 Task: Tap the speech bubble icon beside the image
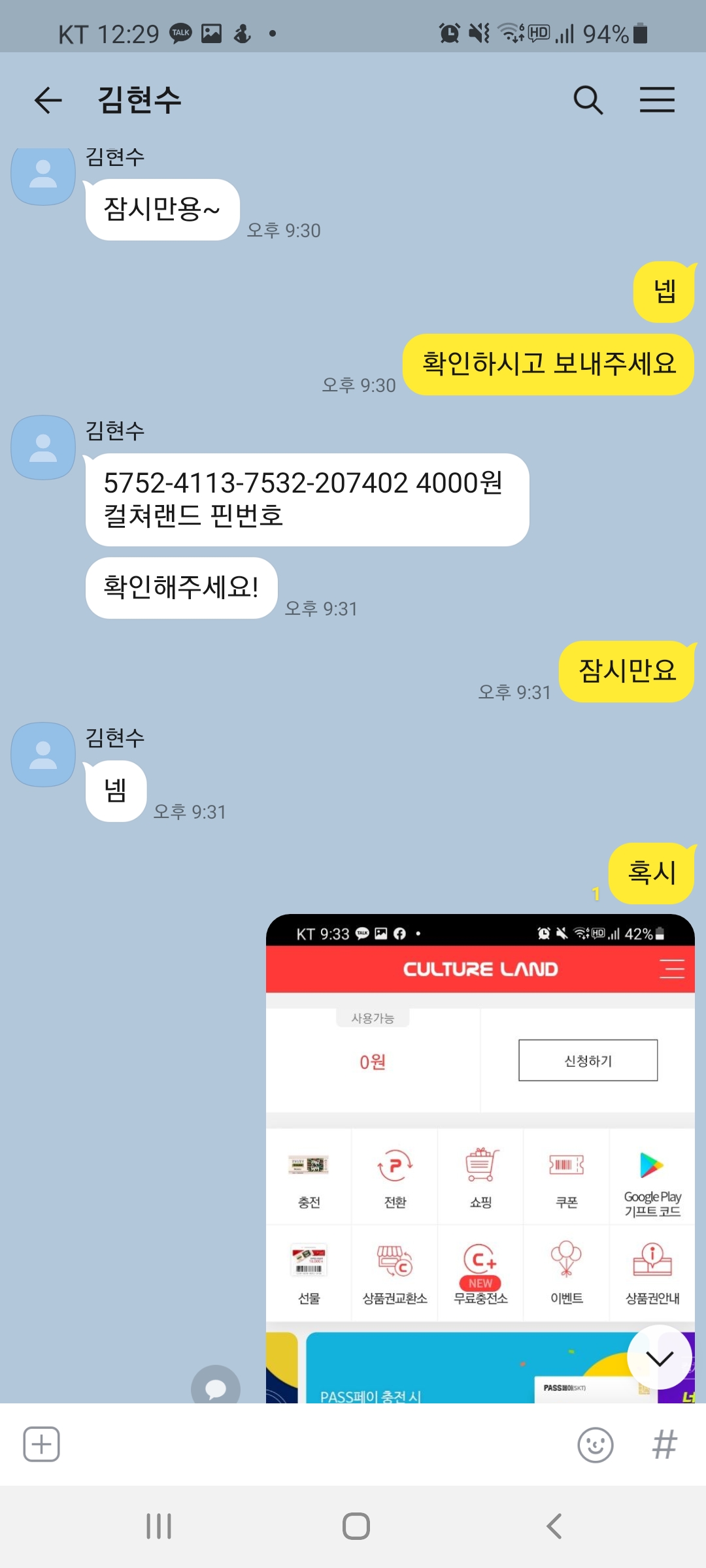coord(216,1386)
